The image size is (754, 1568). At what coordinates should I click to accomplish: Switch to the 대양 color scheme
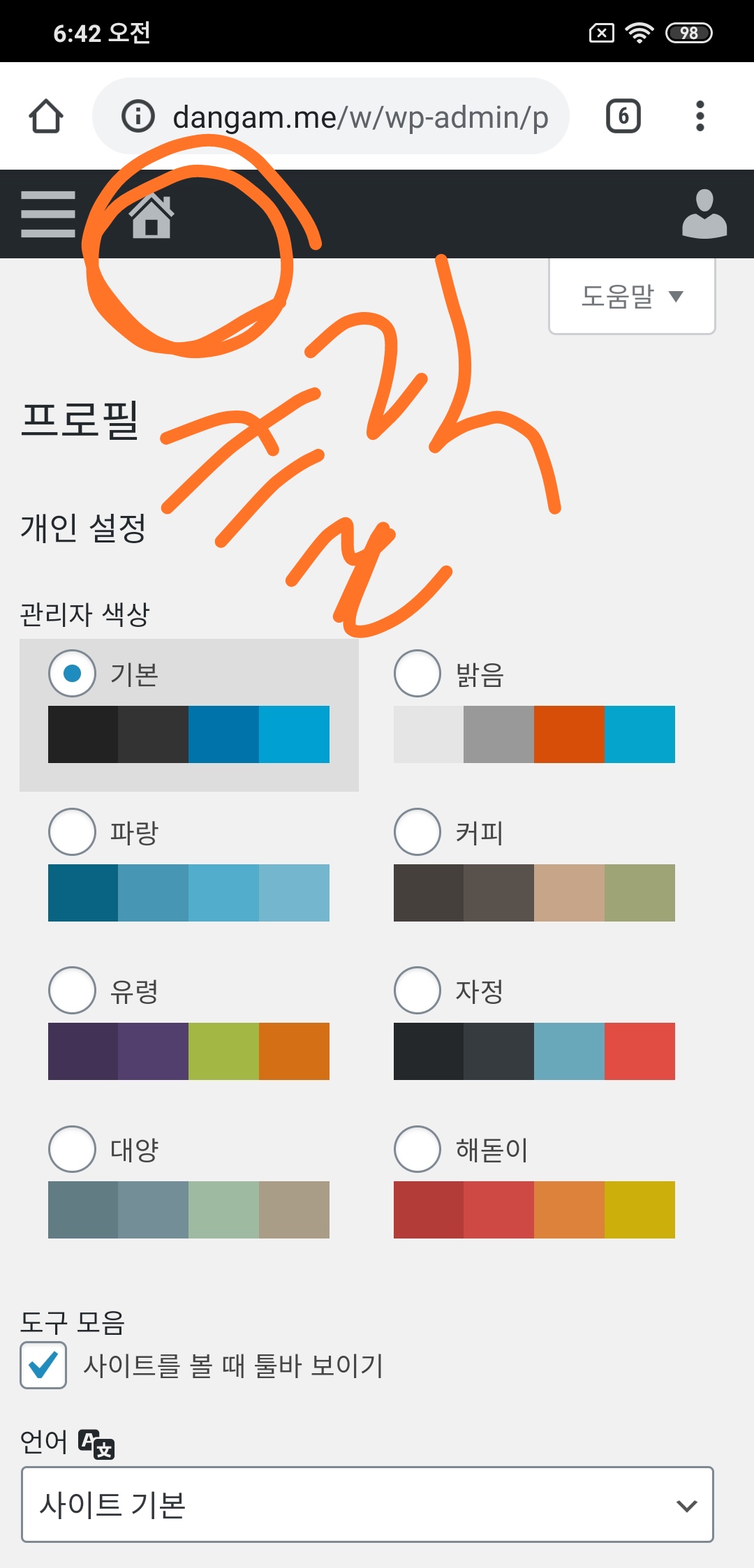[x=72, y=1149]
